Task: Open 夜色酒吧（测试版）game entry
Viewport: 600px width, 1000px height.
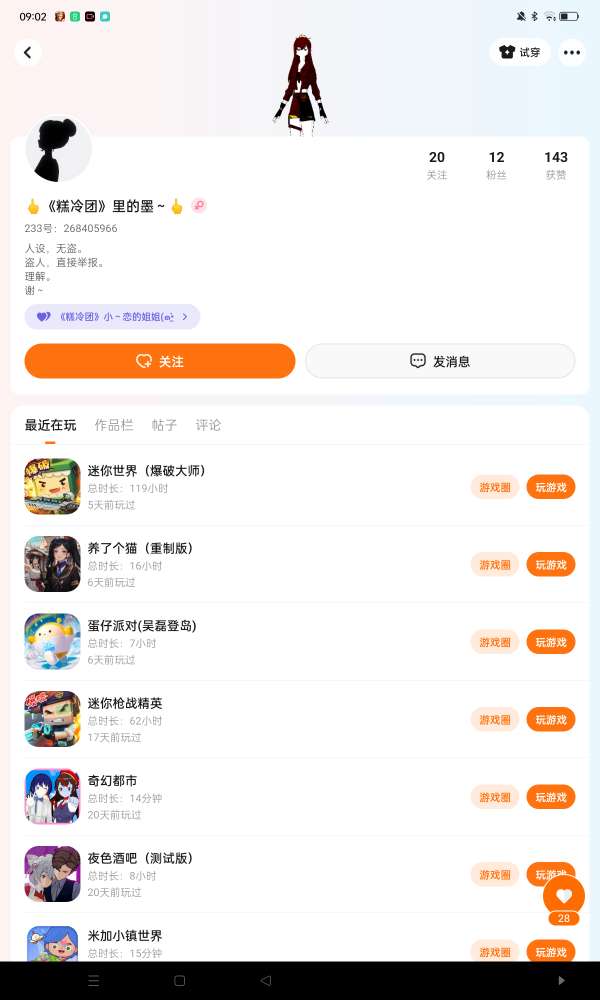Action: (140, 858)
